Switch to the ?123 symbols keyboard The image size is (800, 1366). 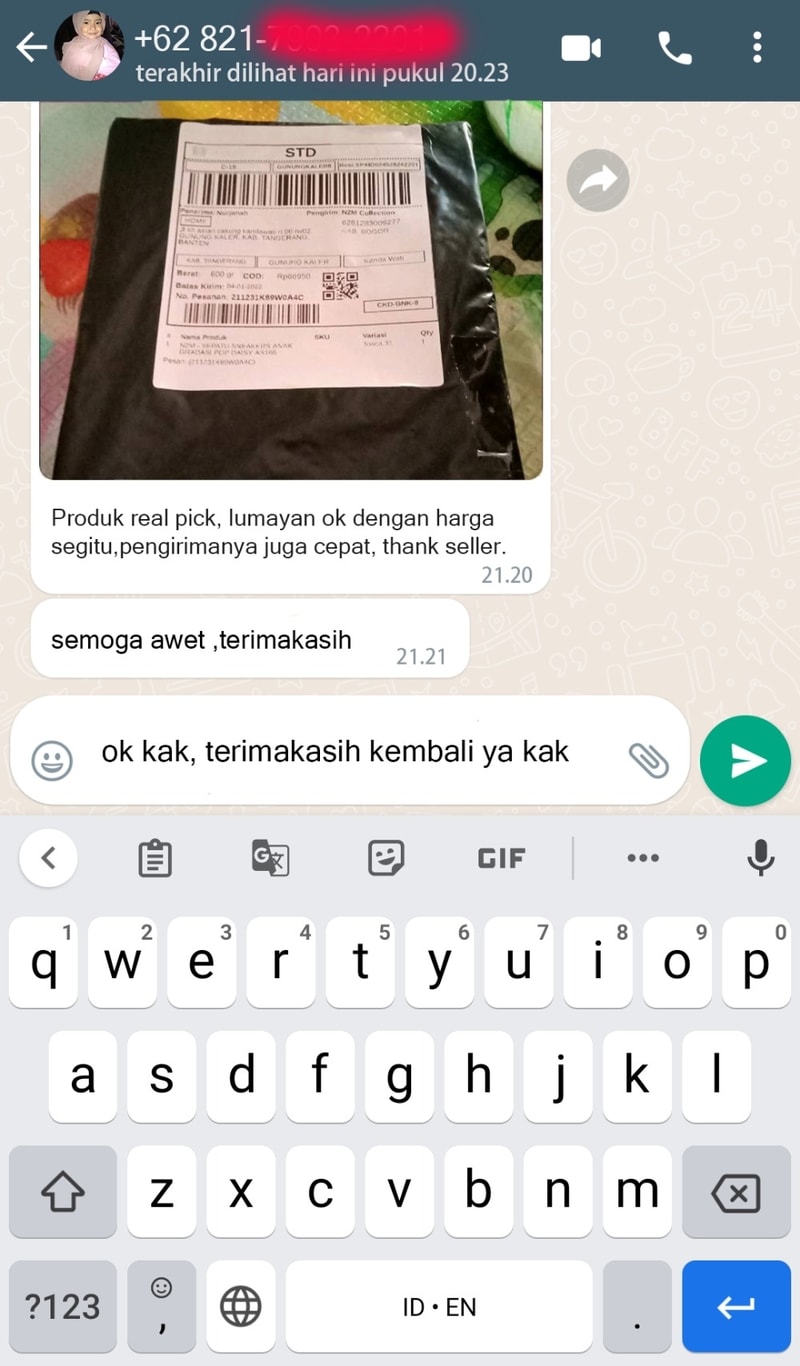tap(62, 1306)
